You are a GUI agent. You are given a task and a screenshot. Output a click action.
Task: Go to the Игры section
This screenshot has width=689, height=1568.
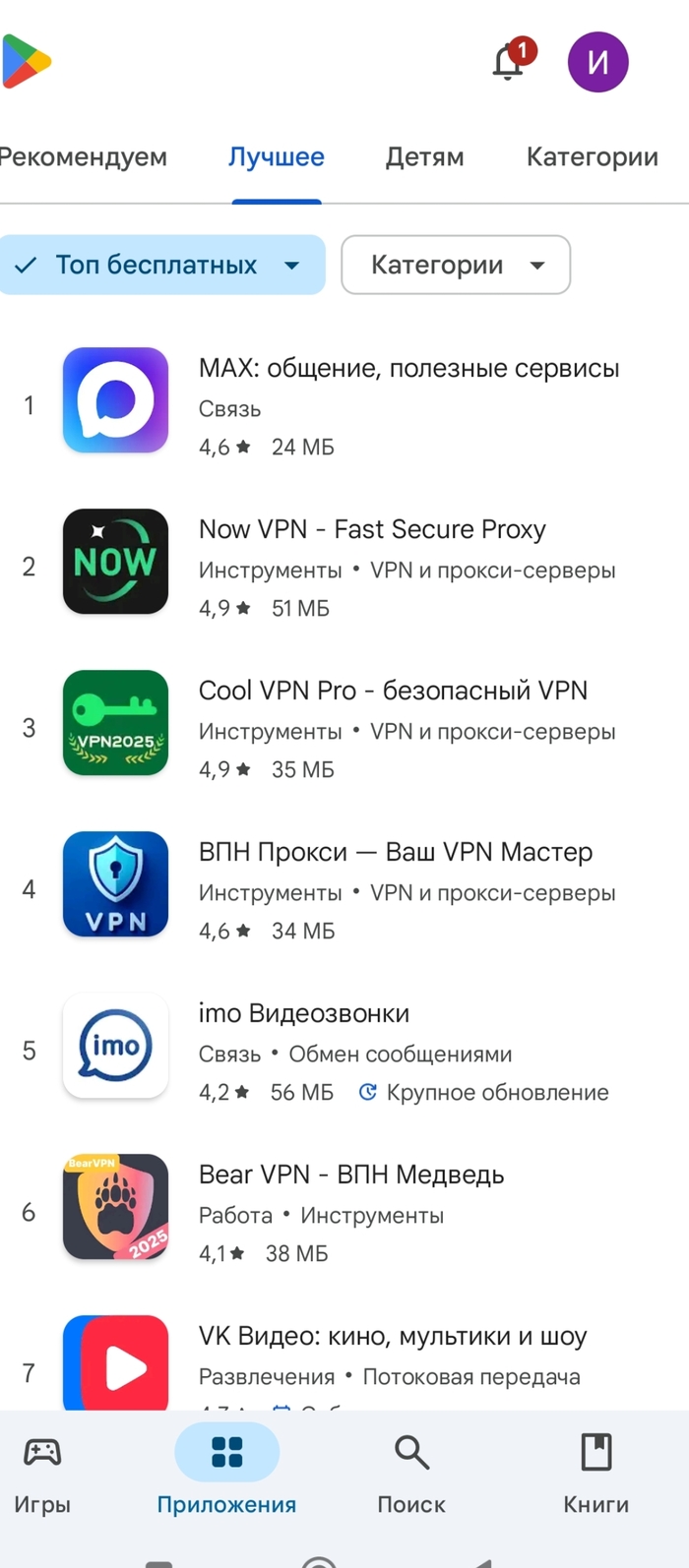coord(42,1472)
